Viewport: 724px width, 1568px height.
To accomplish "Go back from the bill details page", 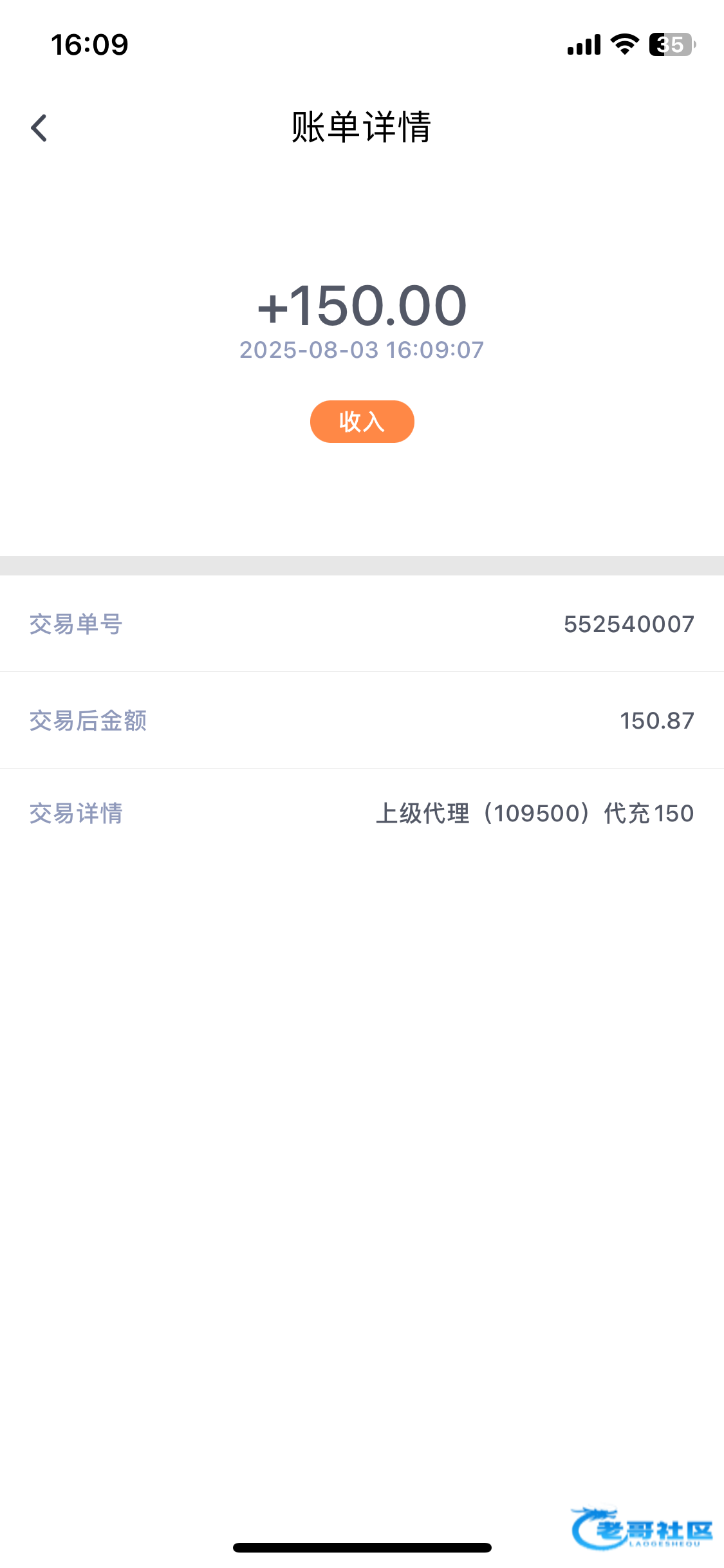I will click(x=39, y=127).
